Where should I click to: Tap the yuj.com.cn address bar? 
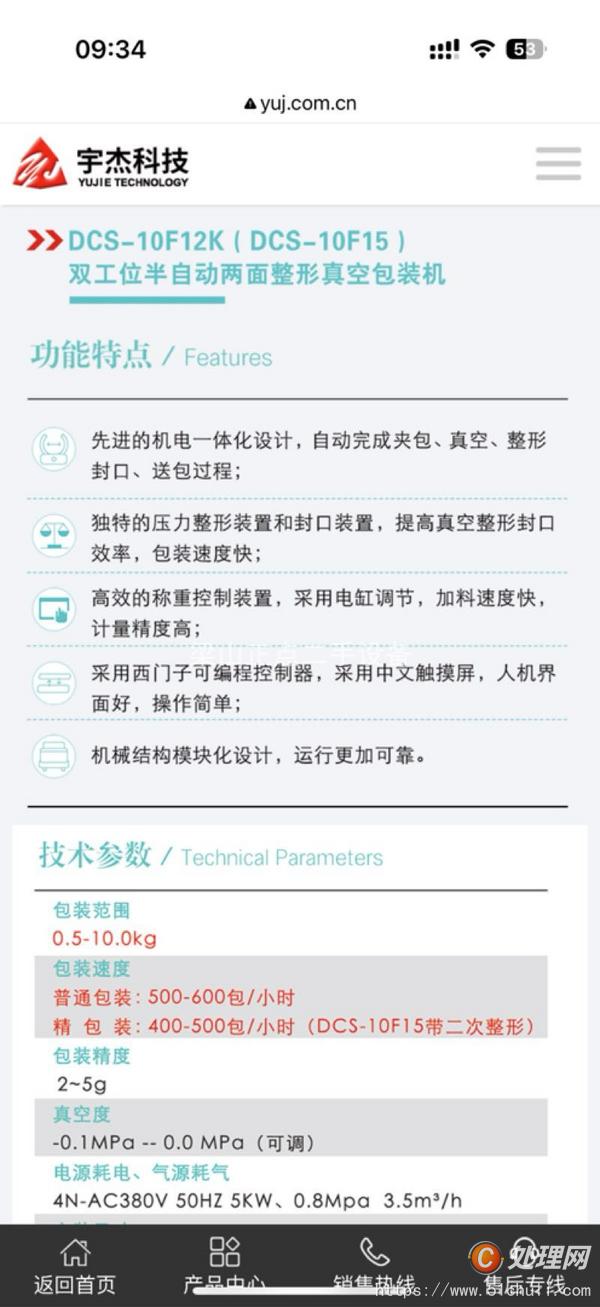point(300,103)
